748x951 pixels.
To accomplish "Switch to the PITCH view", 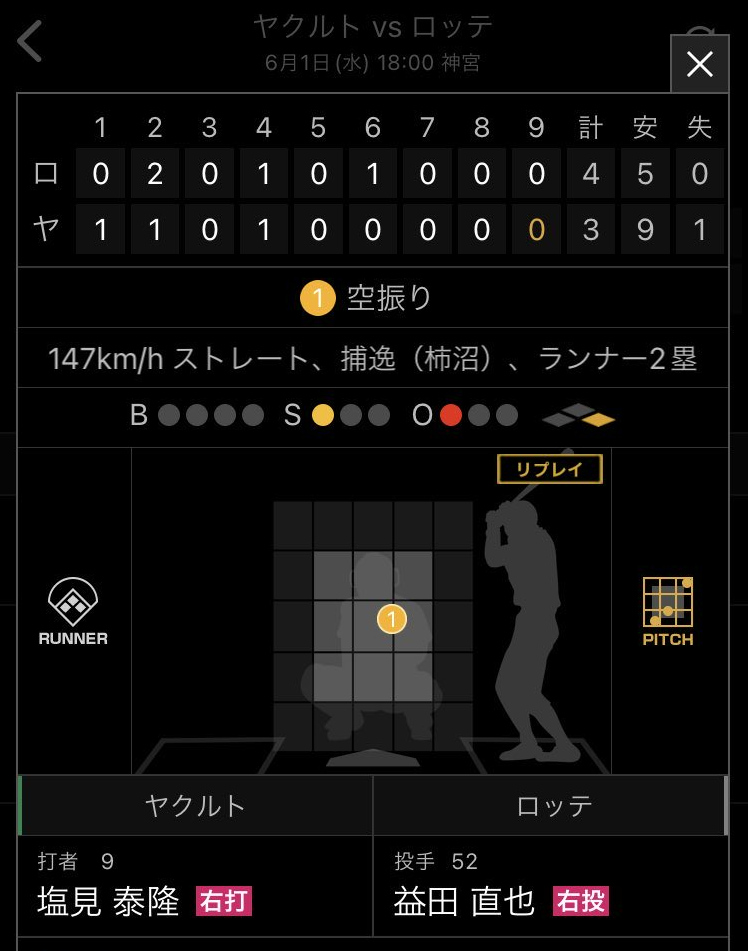I will tap(668, 610).
